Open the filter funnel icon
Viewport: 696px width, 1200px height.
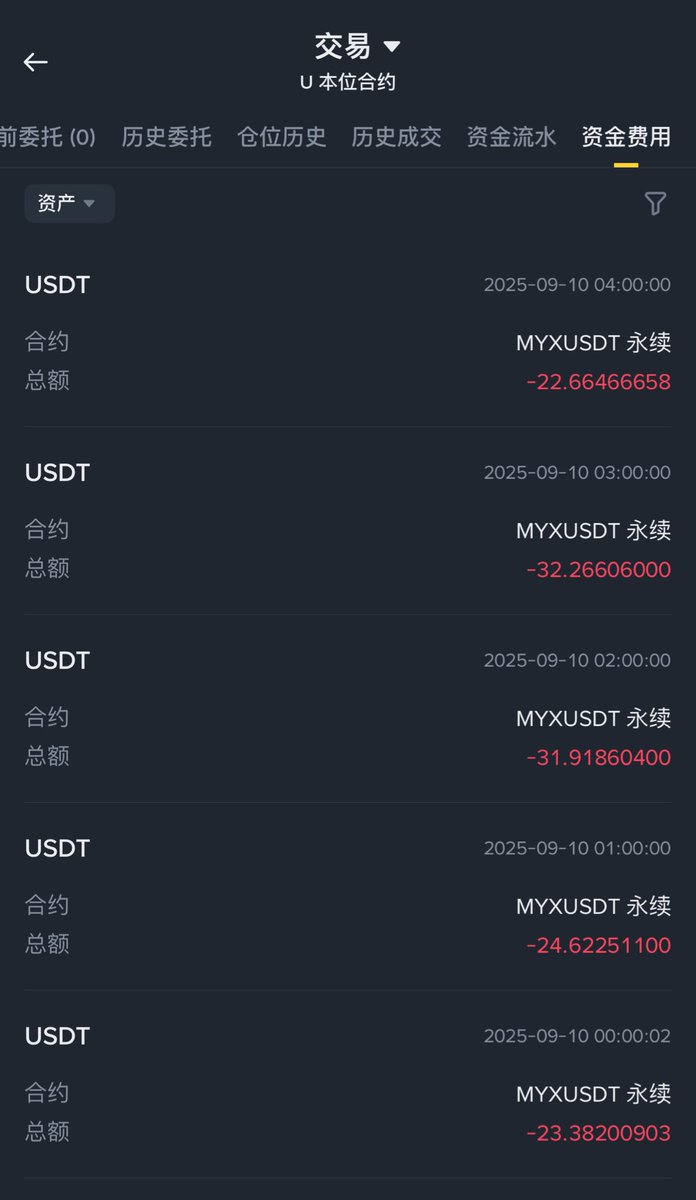pos(655,204)
